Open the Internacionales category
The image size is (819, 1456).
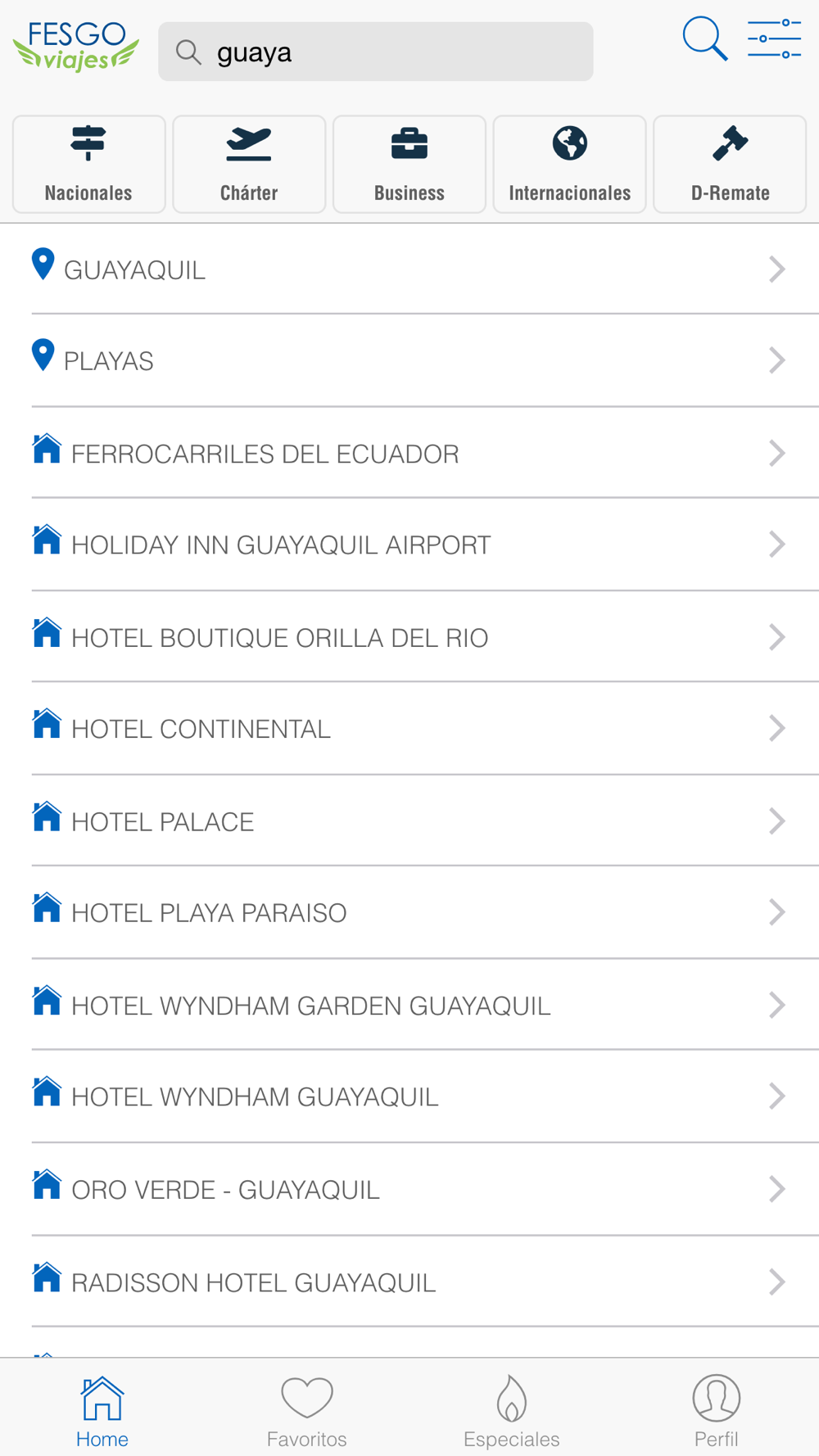[x=569, y=164]
